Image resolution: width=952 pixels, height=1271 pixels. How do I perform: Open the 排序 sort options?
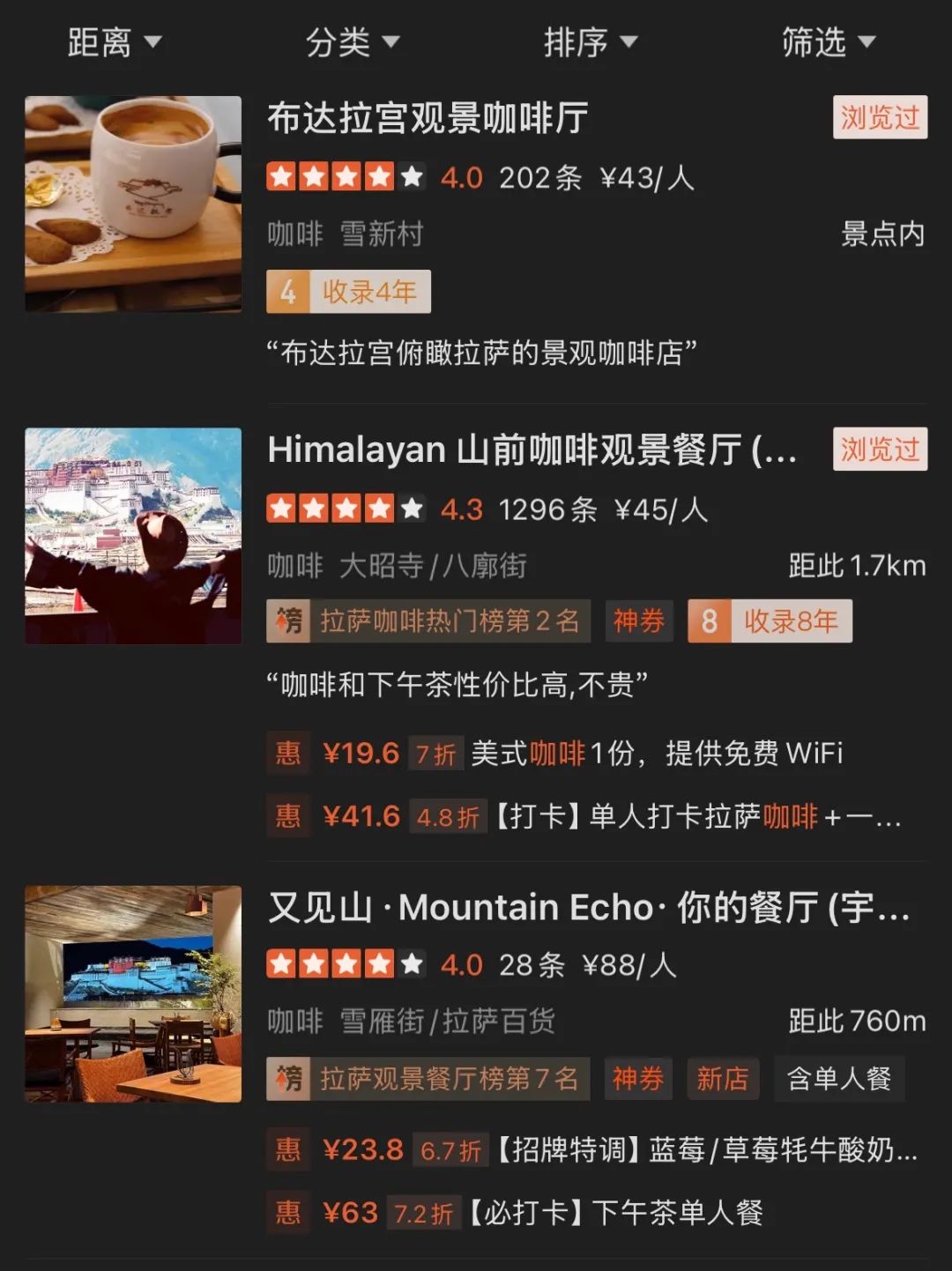click(x=590, y=41)
